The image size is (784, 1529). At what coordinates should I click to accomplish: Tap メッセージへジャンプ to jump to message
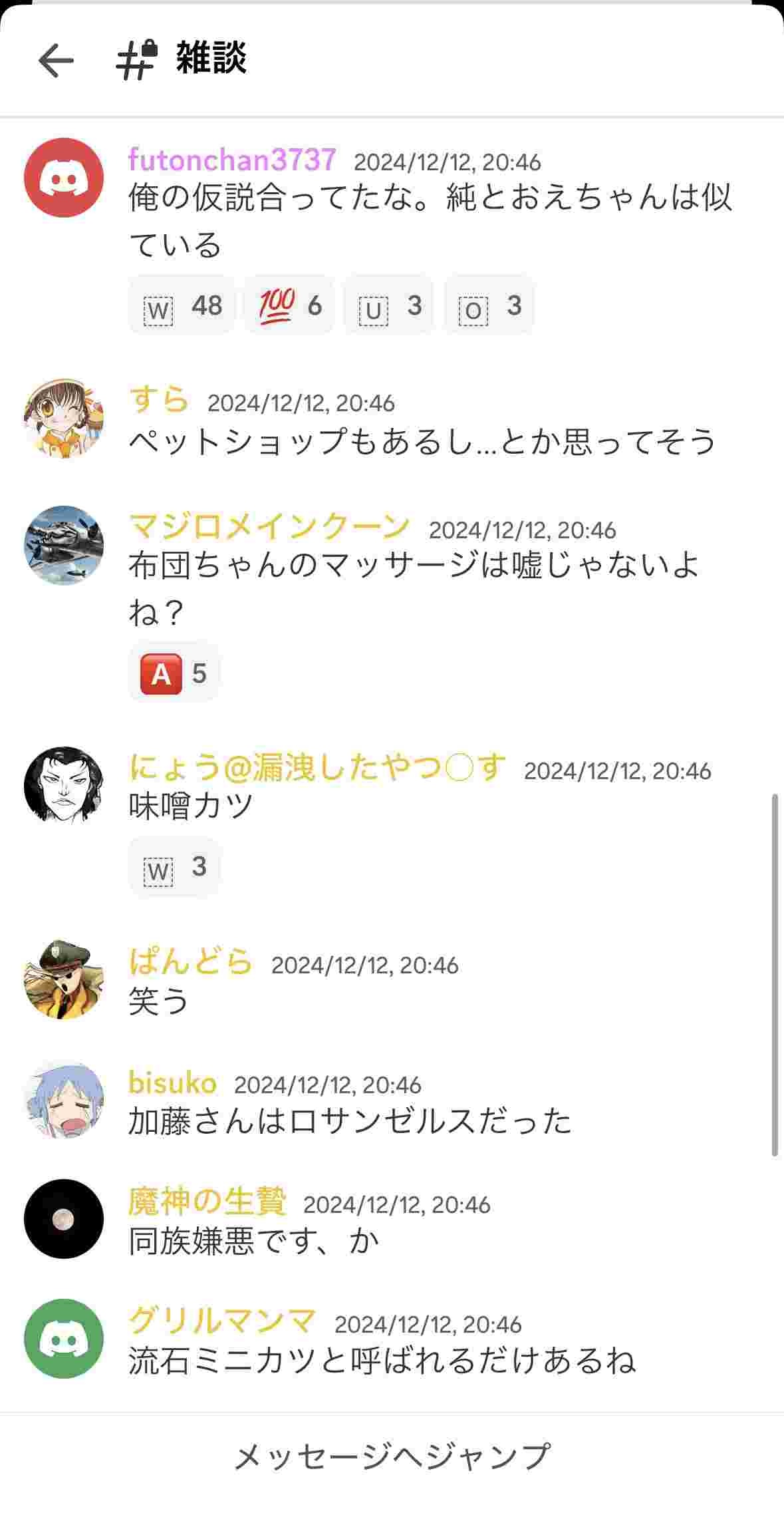point(392,1456)
